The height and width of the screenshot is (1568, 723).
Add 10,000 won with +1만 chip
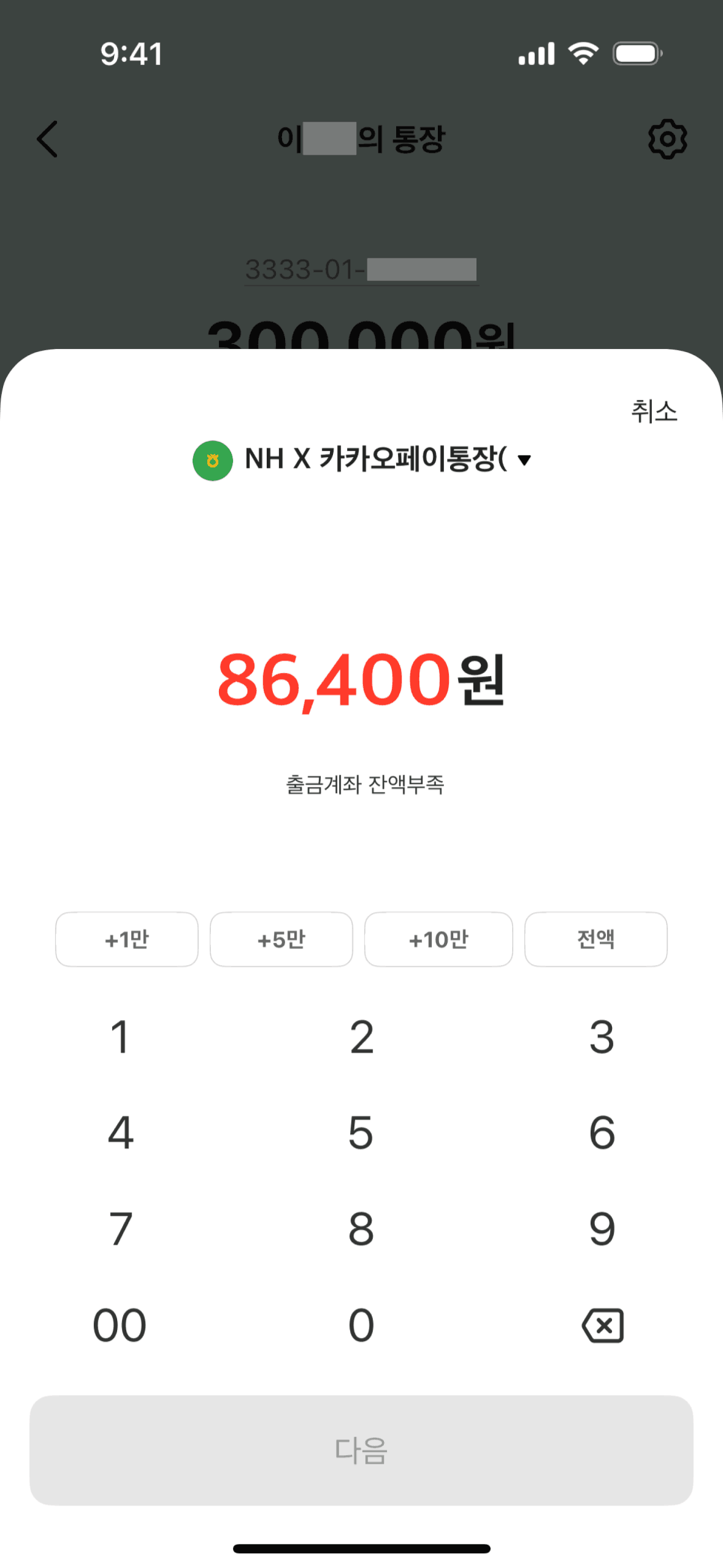click(127, 939)
